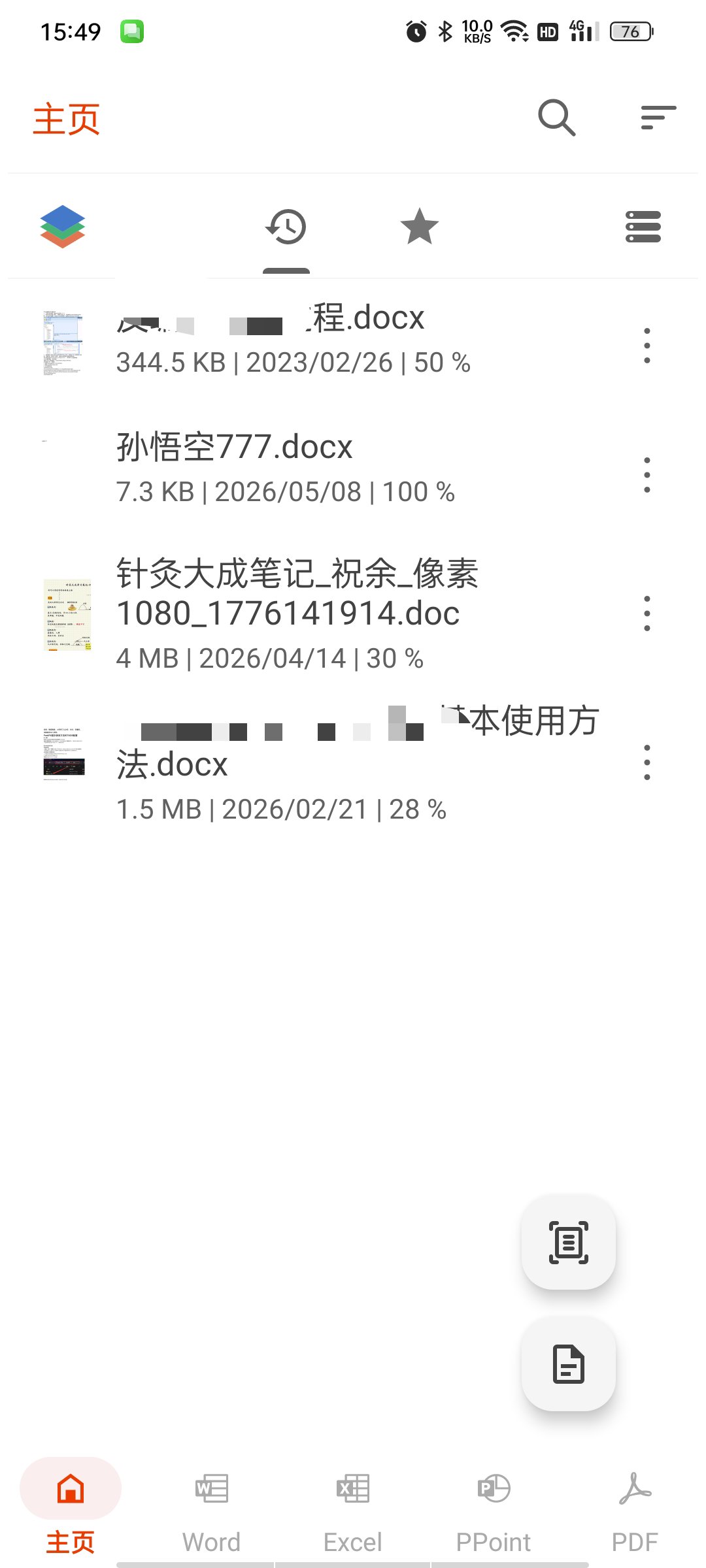Screen dimensions: 706x1568
Task: Open the storage locations tab
Action: 643,227
